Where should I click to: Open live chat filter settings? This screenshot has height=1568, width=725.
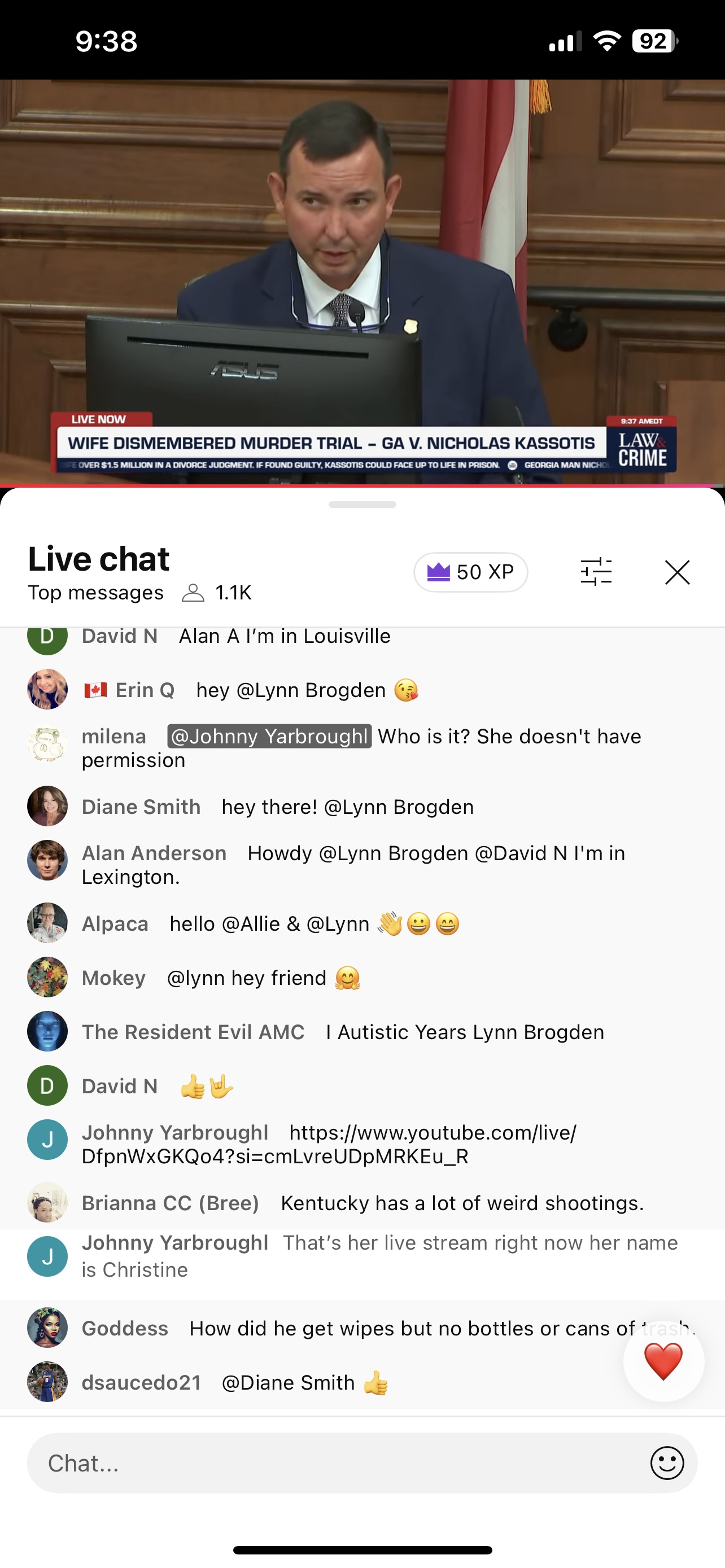(x=596, y=572)
